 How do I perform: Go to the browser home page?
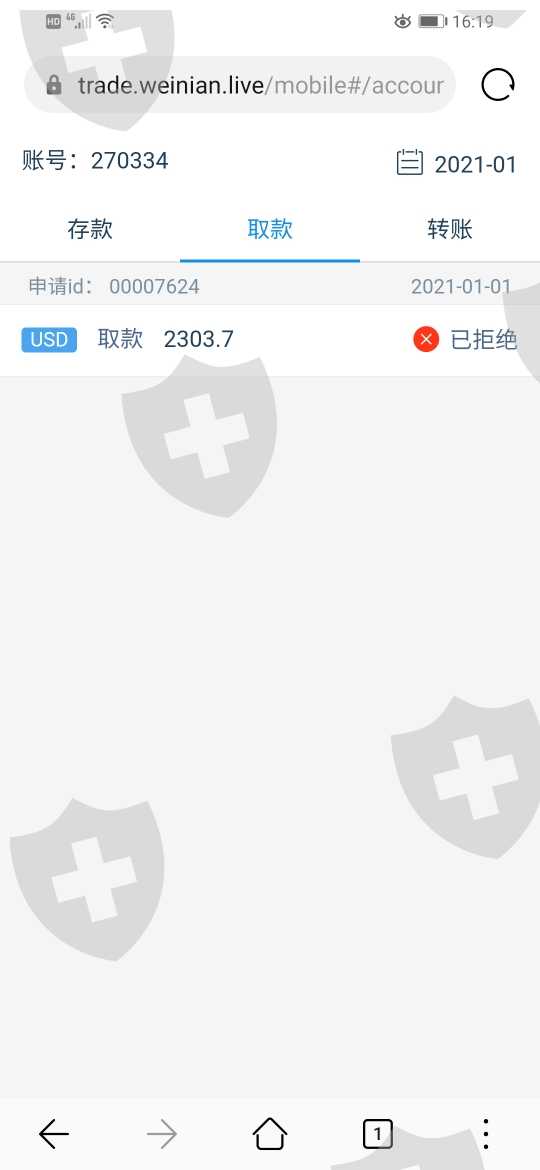click(x=270, y=1135)
